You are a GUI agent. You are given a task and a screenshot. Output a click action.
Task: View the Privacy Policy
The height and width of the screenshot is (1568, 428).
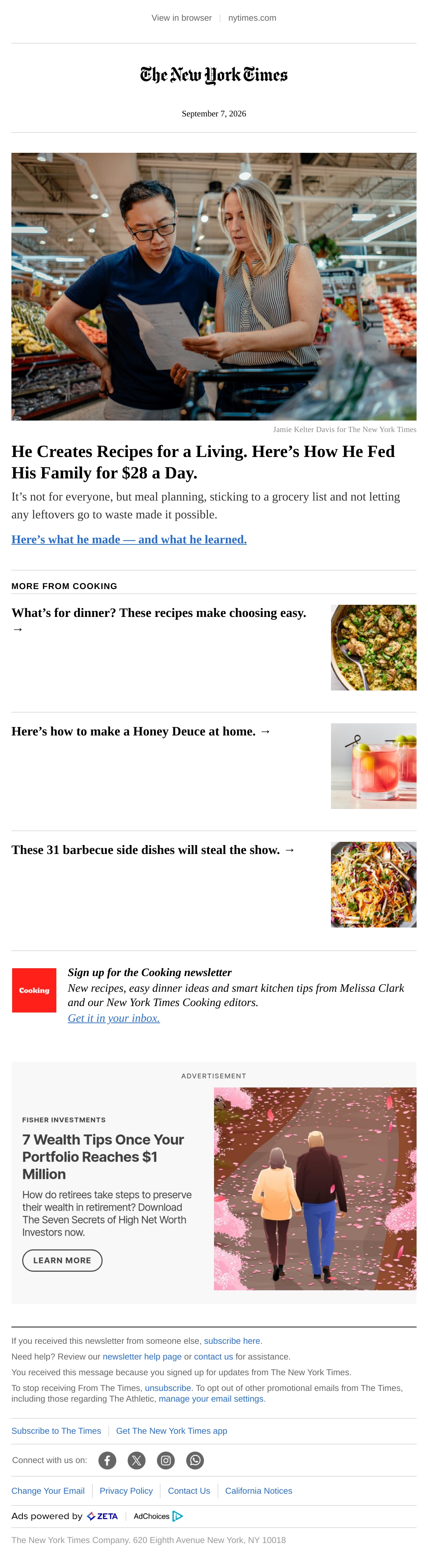pyautogui.click(x=126, y=1491)
